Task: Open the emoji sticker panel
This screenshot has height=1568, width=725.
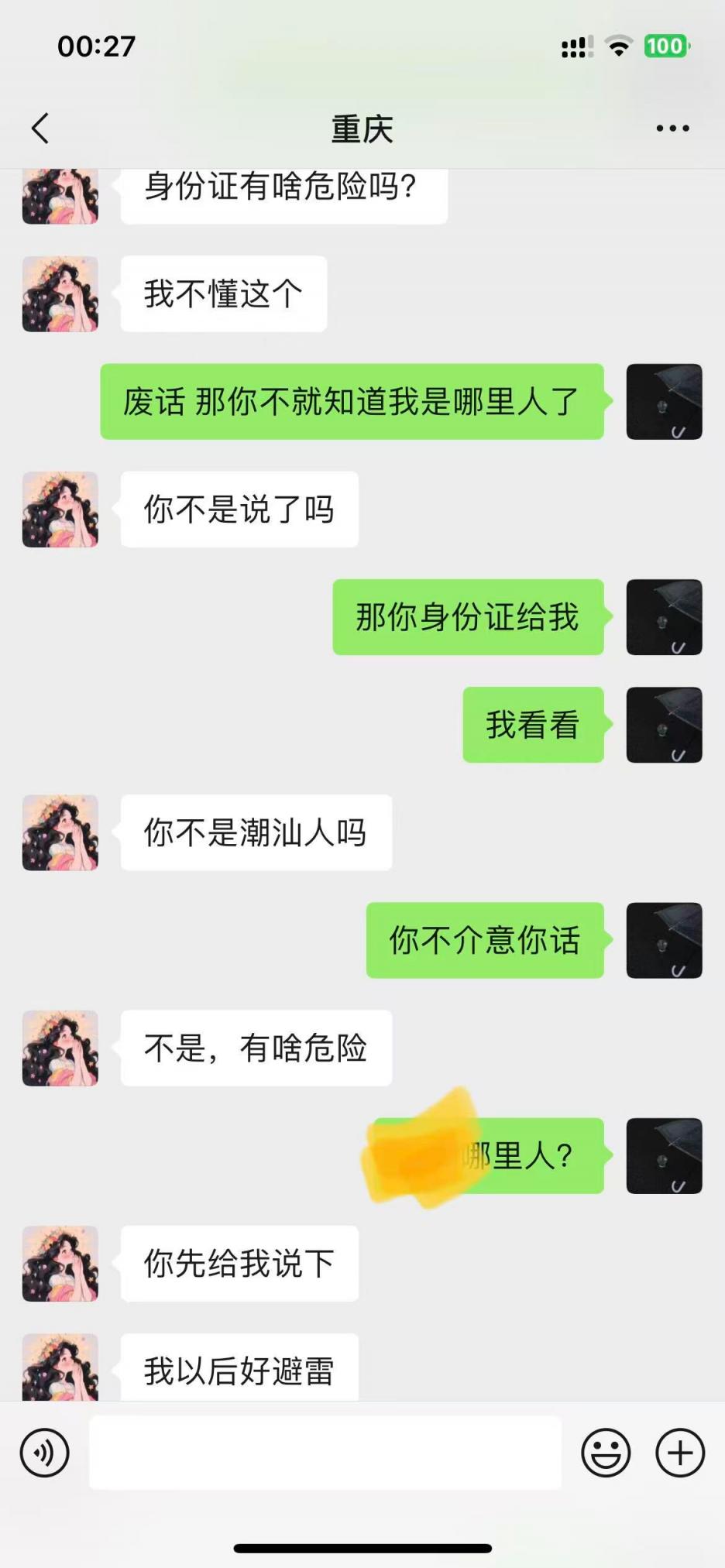Action: 606,1453
